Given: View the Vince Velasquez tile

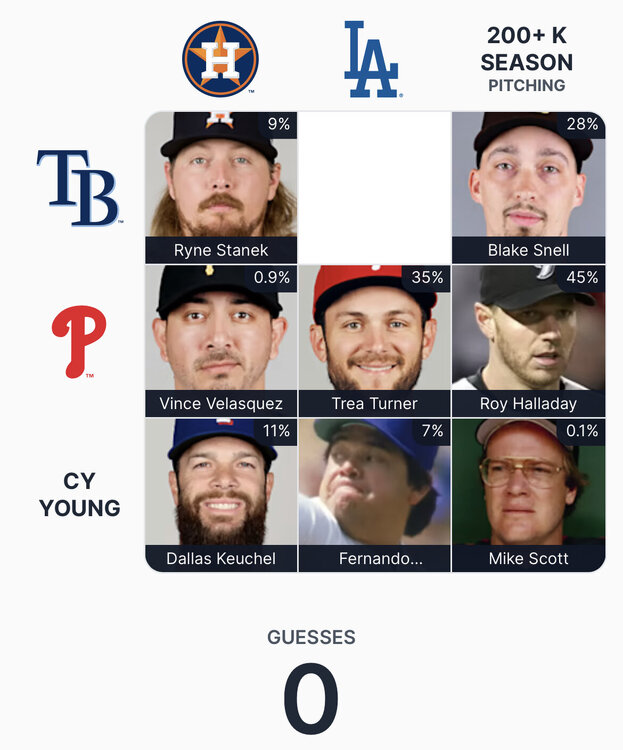Looking at the screenshot, I should (x=221, y=340).
